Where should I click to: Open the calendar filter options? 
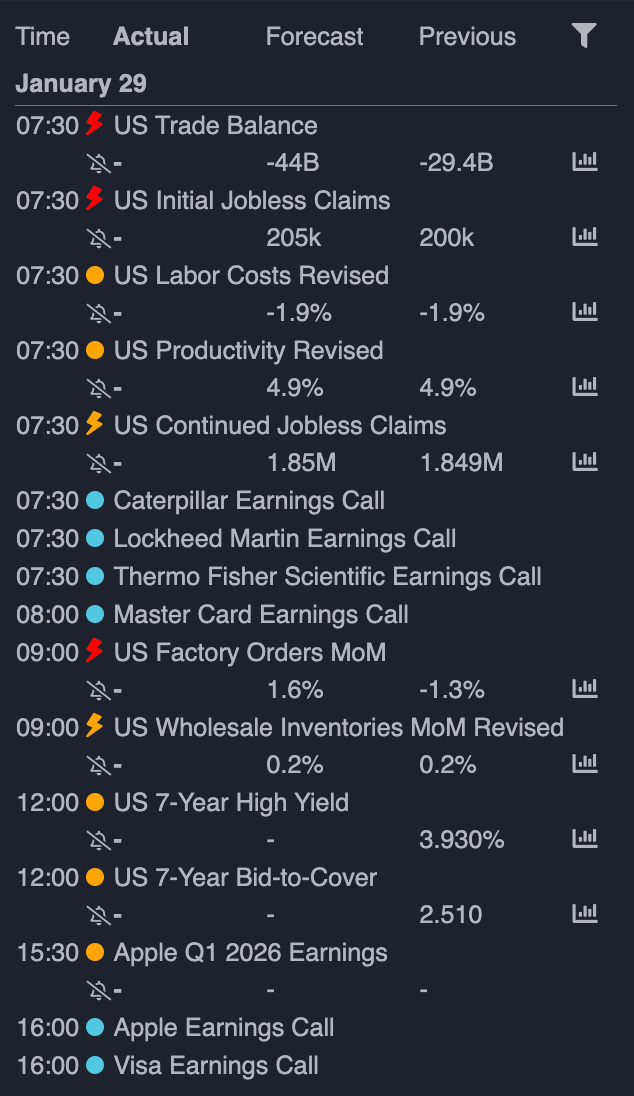(x=584, y=36)
